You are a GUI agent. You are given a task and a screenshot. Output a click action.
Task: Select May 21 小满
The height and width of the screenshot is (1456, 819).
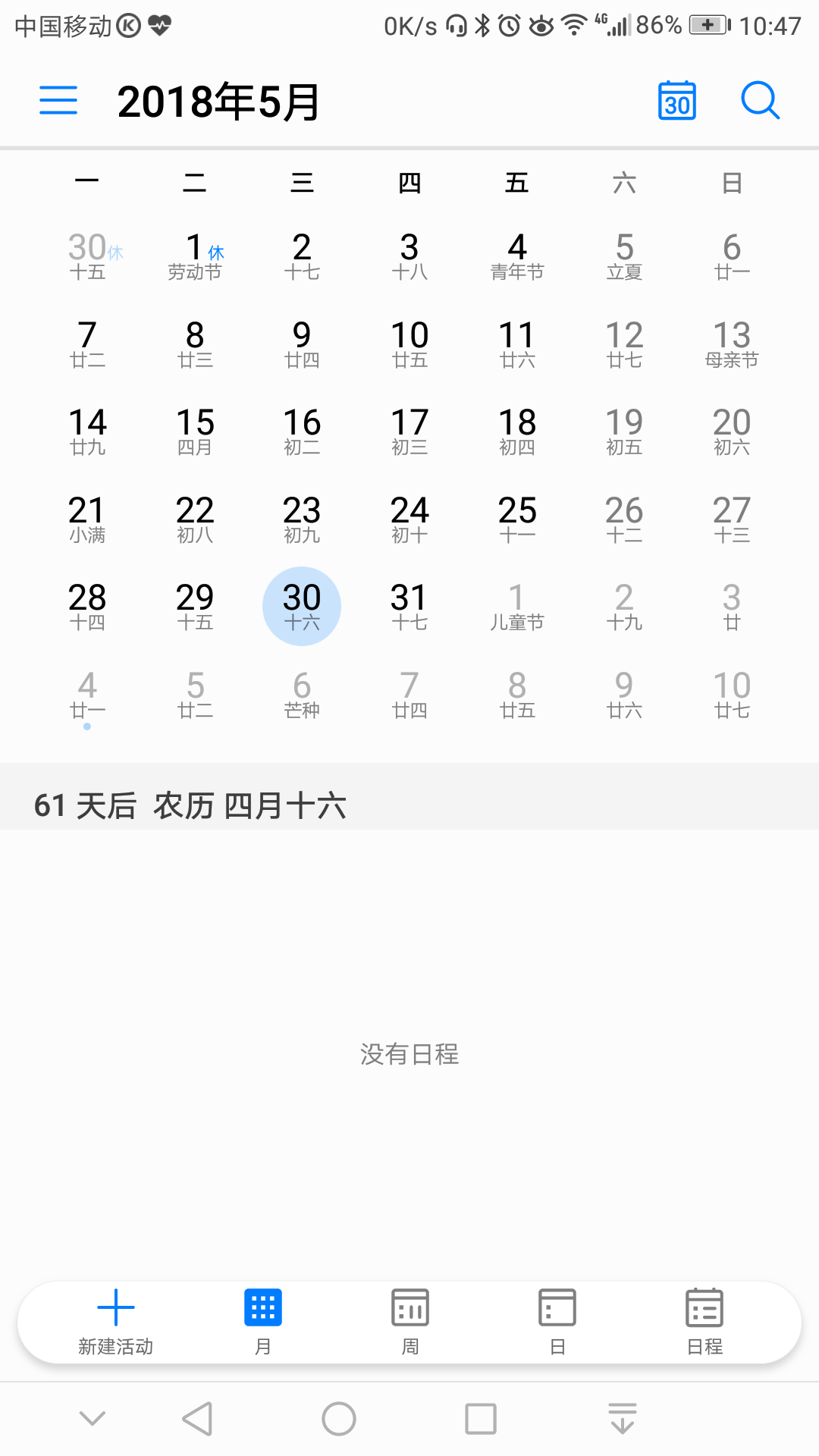pos(87,519)
